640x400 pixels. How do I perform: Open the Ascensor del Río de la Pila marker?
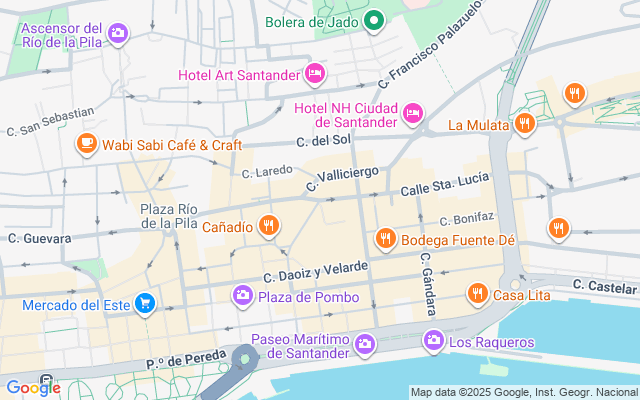click(118, 33)
